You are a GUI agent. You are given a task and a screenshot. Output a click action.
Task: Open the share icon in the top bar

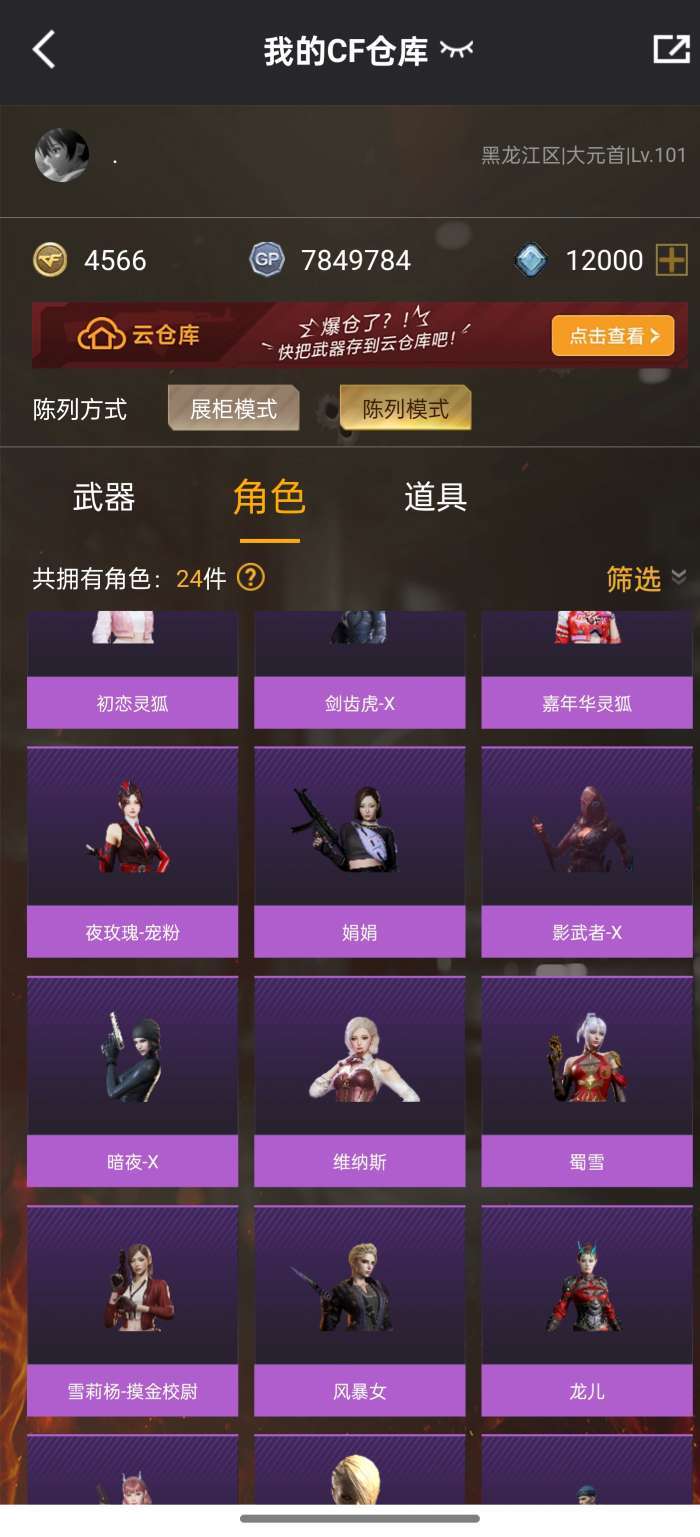pyautogui.click(x=671, y=49)
